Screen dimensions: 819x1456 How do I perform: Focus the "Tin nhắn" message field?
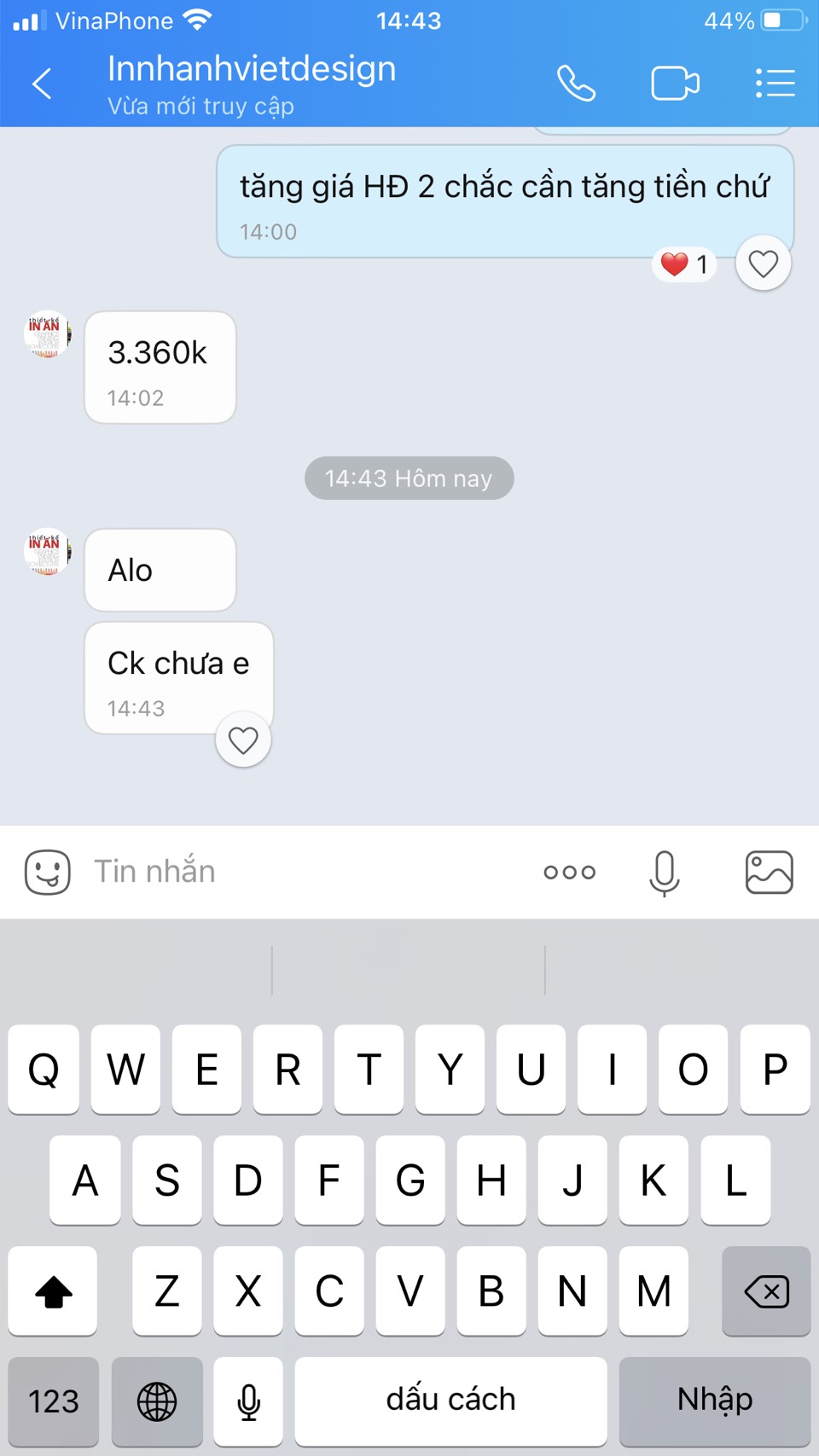pos(307,872)
